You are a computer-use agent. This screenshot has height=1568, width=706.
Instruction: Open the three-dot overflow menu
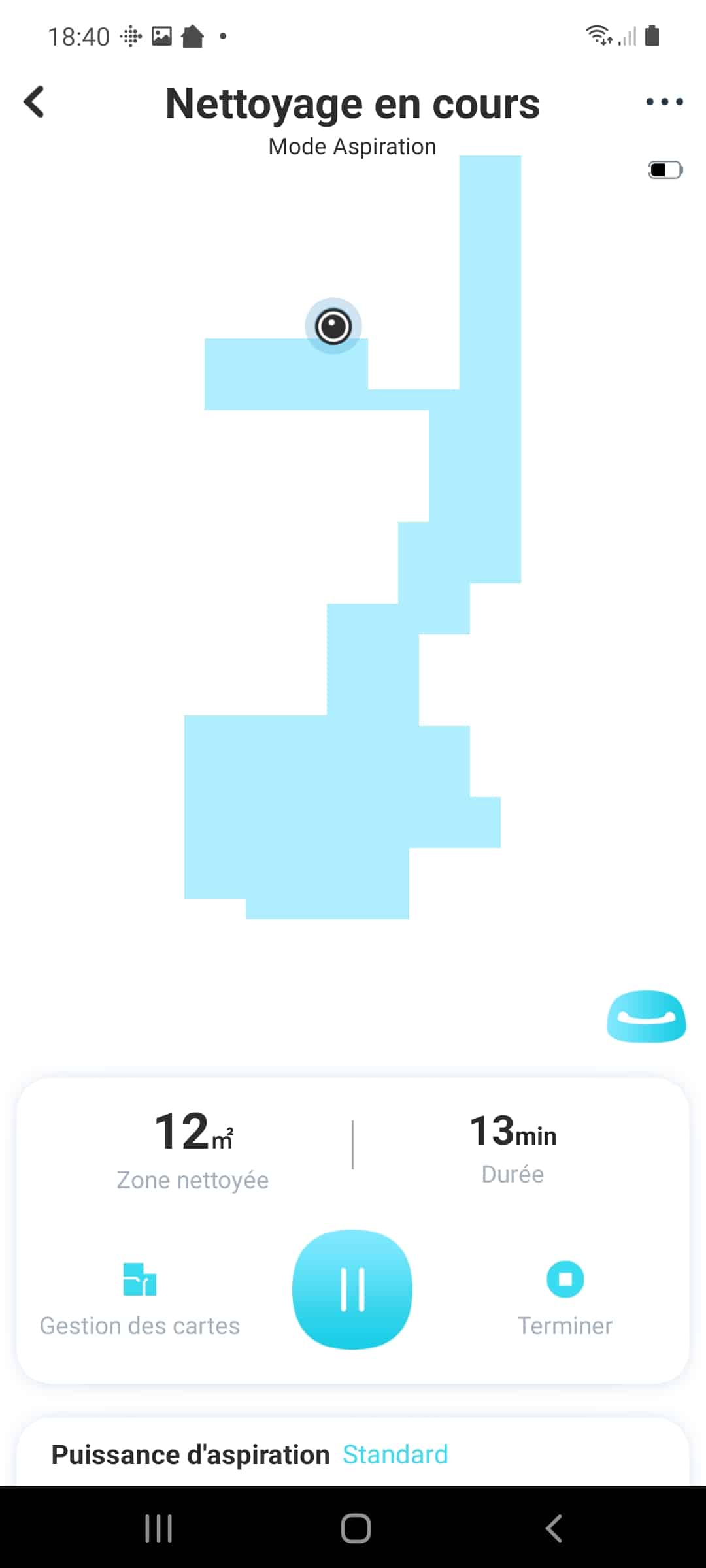coord(664,101)
